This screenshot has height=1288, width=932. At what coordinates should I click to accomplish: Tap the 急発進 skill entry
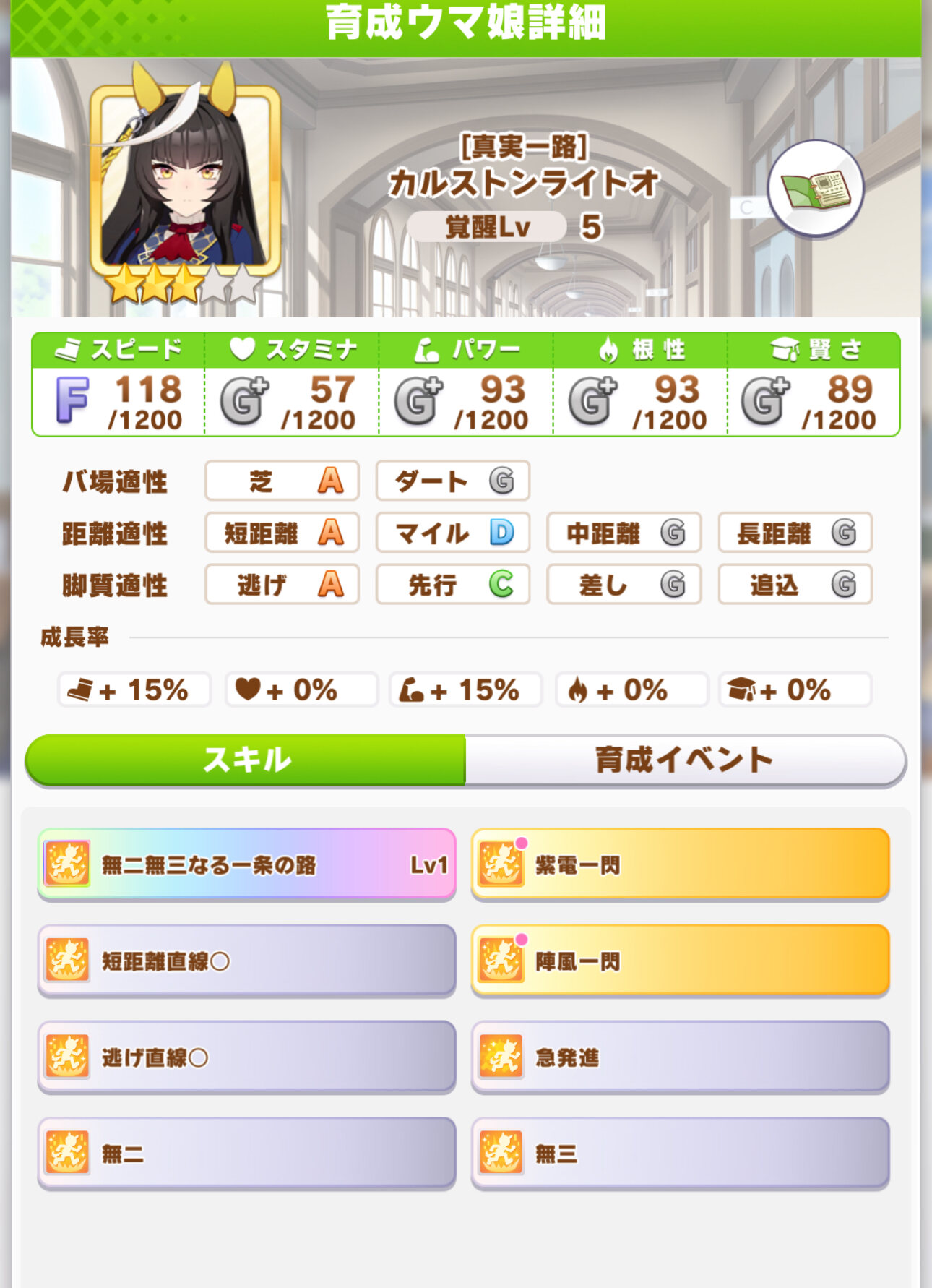coord(680,1057)
